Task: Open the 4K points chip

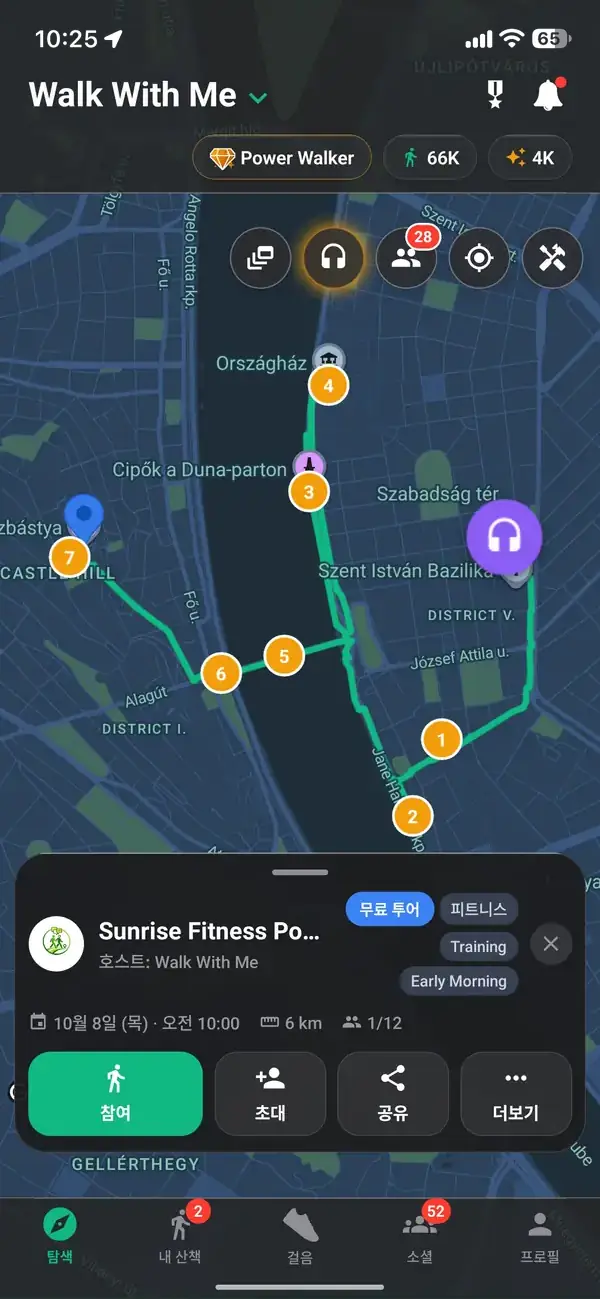Action: pos(530,158)
